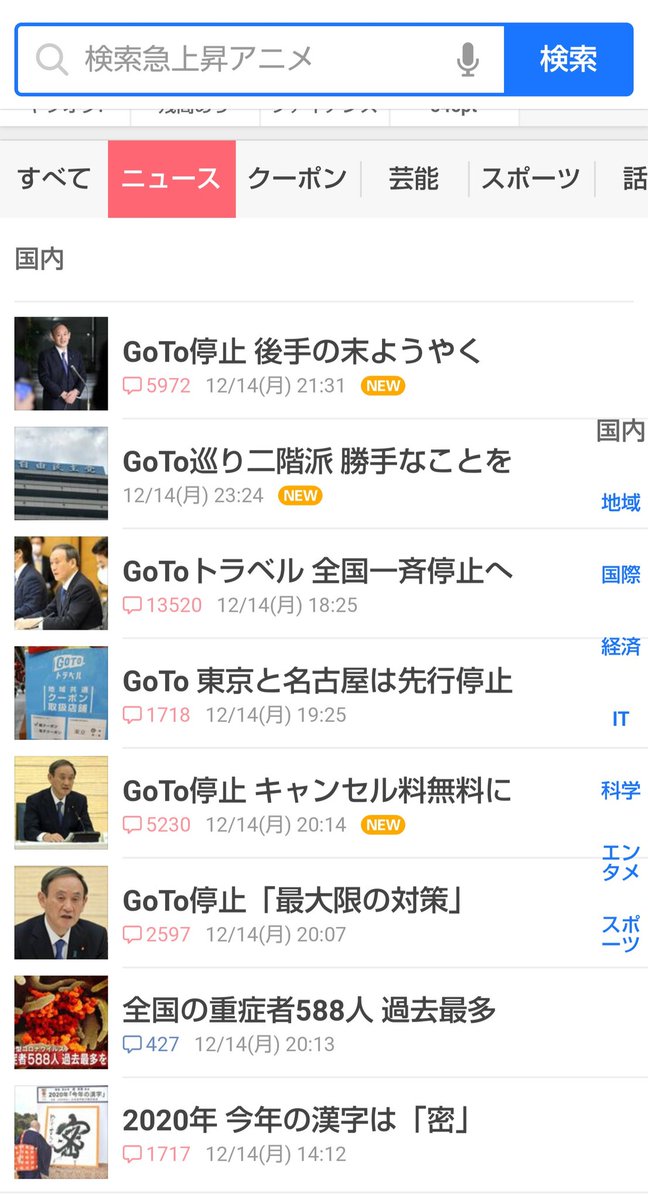Image resolution: width=648 pixels, height=1200 pixels.
Task: Choose the IT category shortcut
Action: coord(621,718)
